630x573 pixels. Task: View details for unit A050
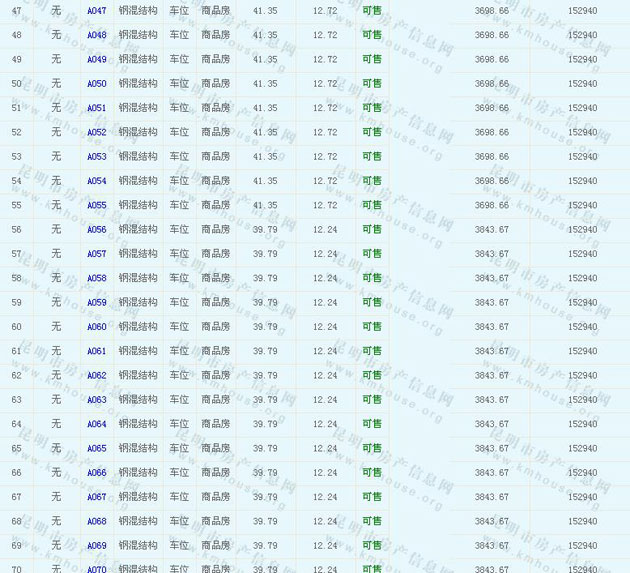point(96,84)
